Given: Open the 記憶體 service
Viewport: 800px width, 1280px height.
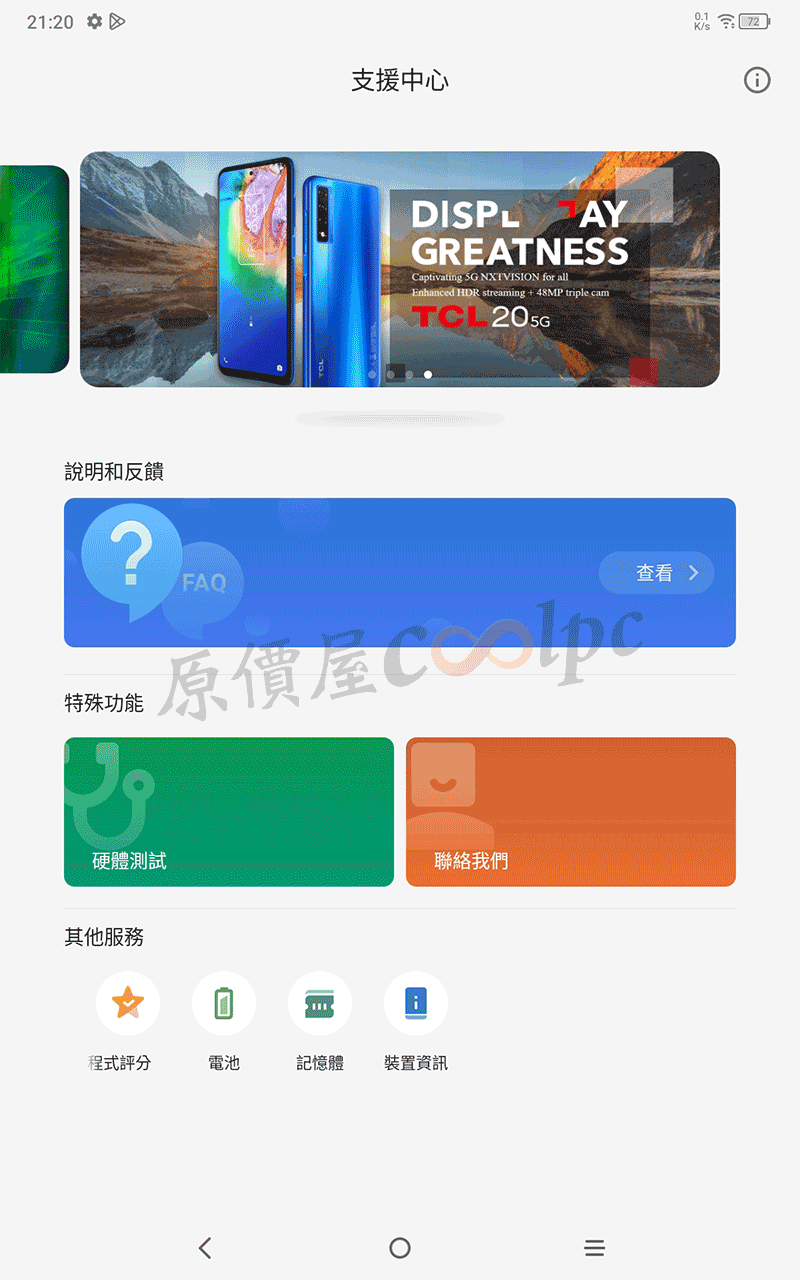Looking at the screenshot, I should click(x=320, y=1003).
